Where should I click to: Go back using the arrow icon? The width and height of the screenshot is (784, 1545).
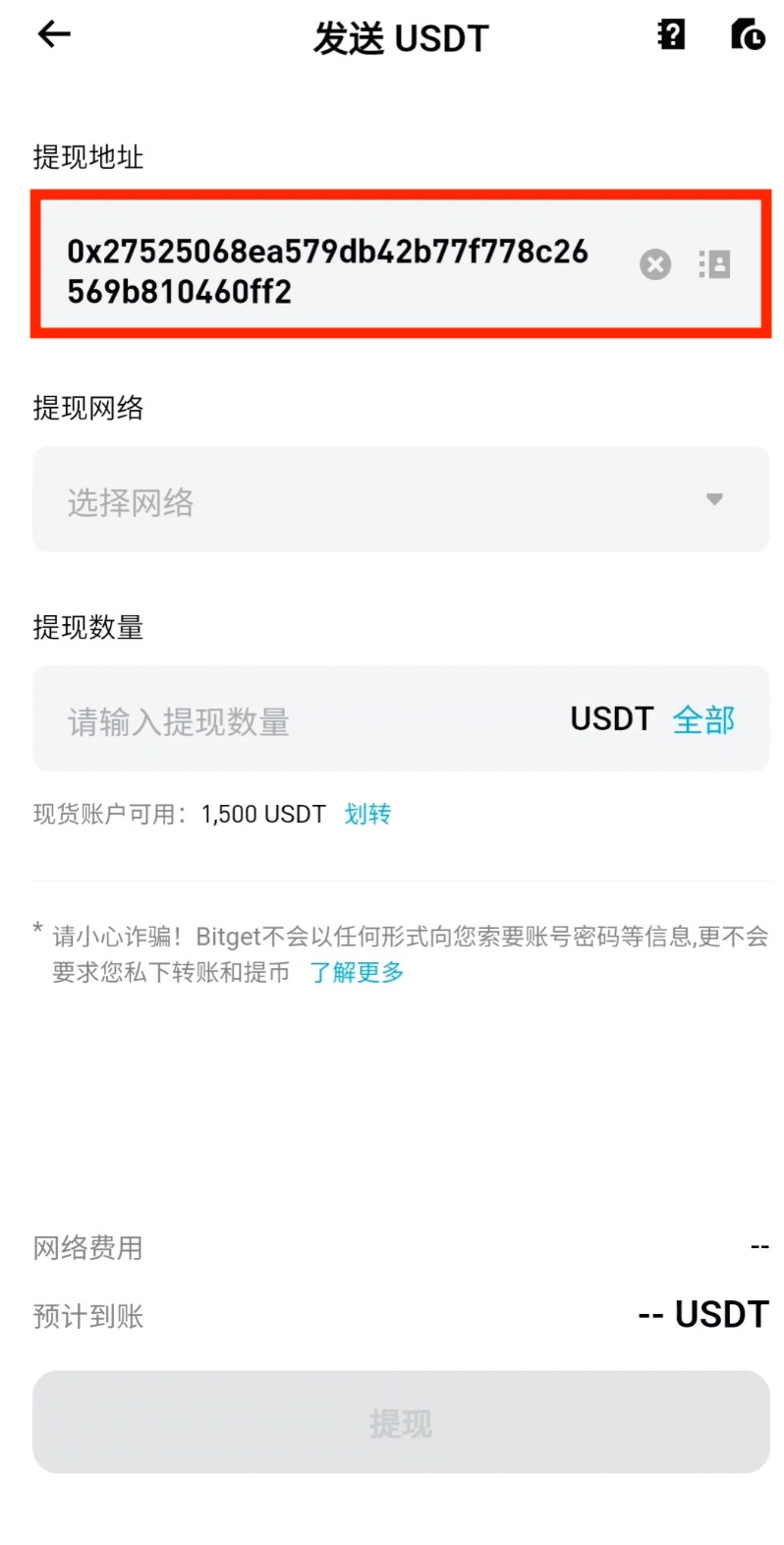coord(54,35)
